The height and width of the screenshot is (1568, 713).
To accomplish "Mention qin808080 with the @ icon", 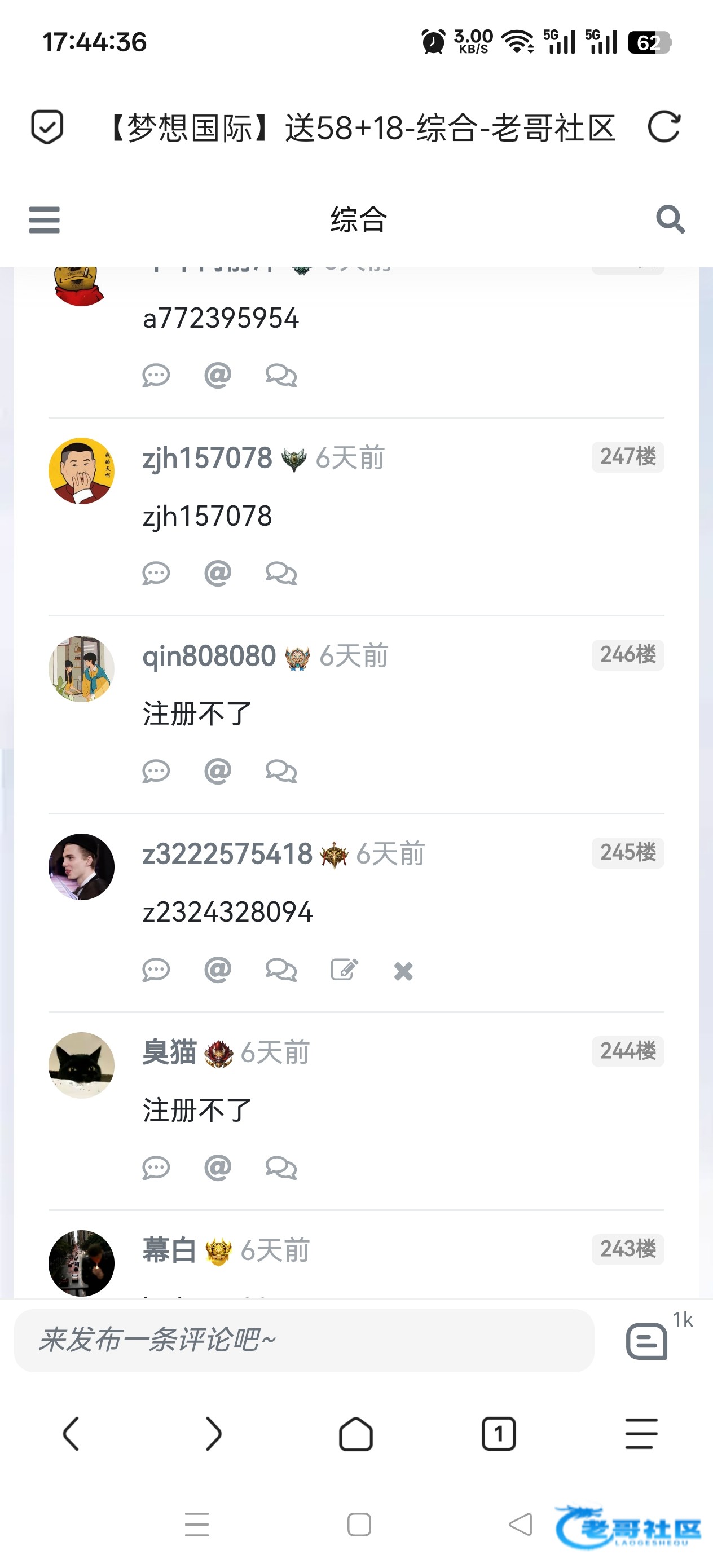I will [217, 771].
